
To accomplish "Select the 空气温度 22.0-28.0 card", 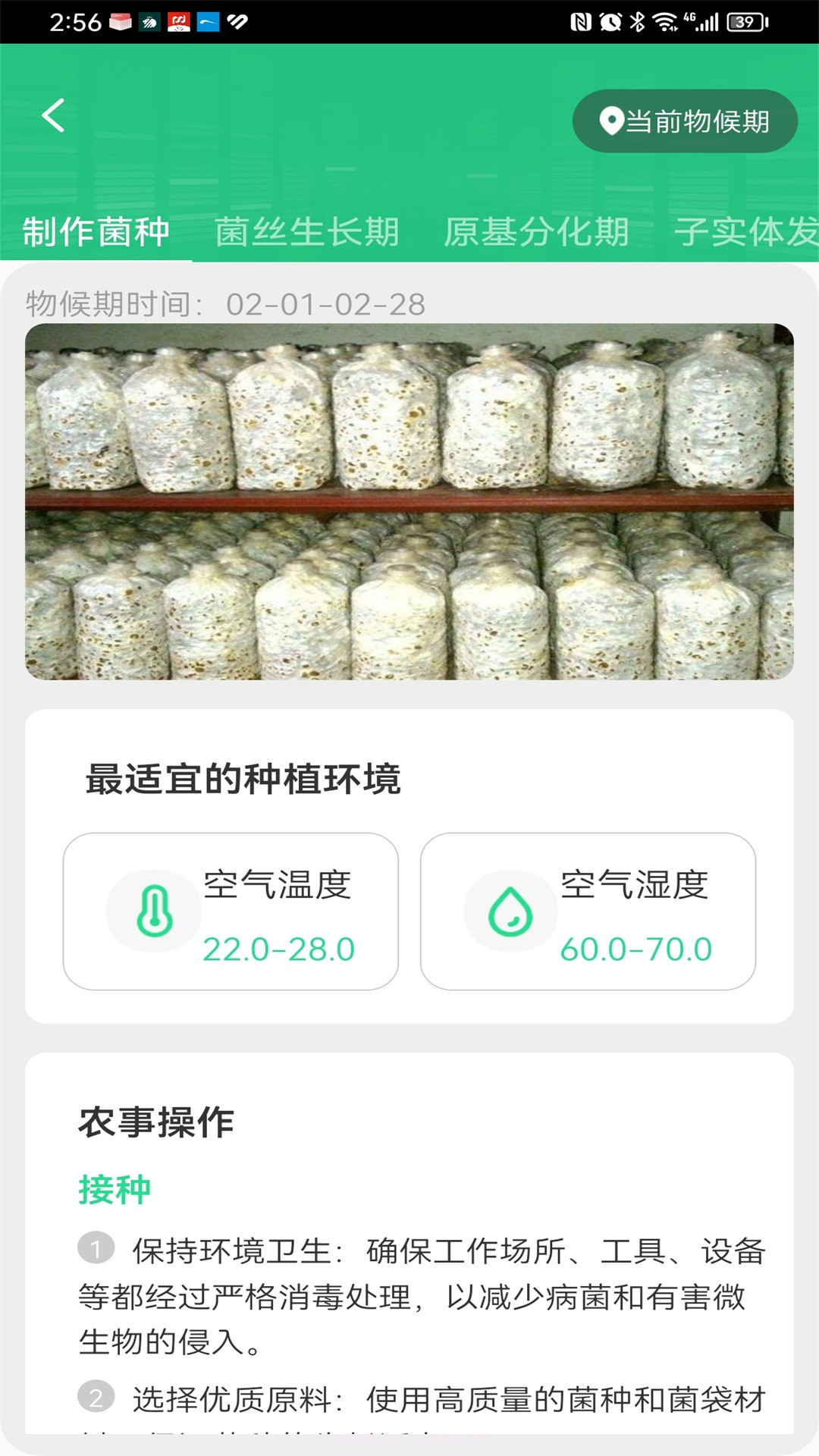I will click(233, 910).
